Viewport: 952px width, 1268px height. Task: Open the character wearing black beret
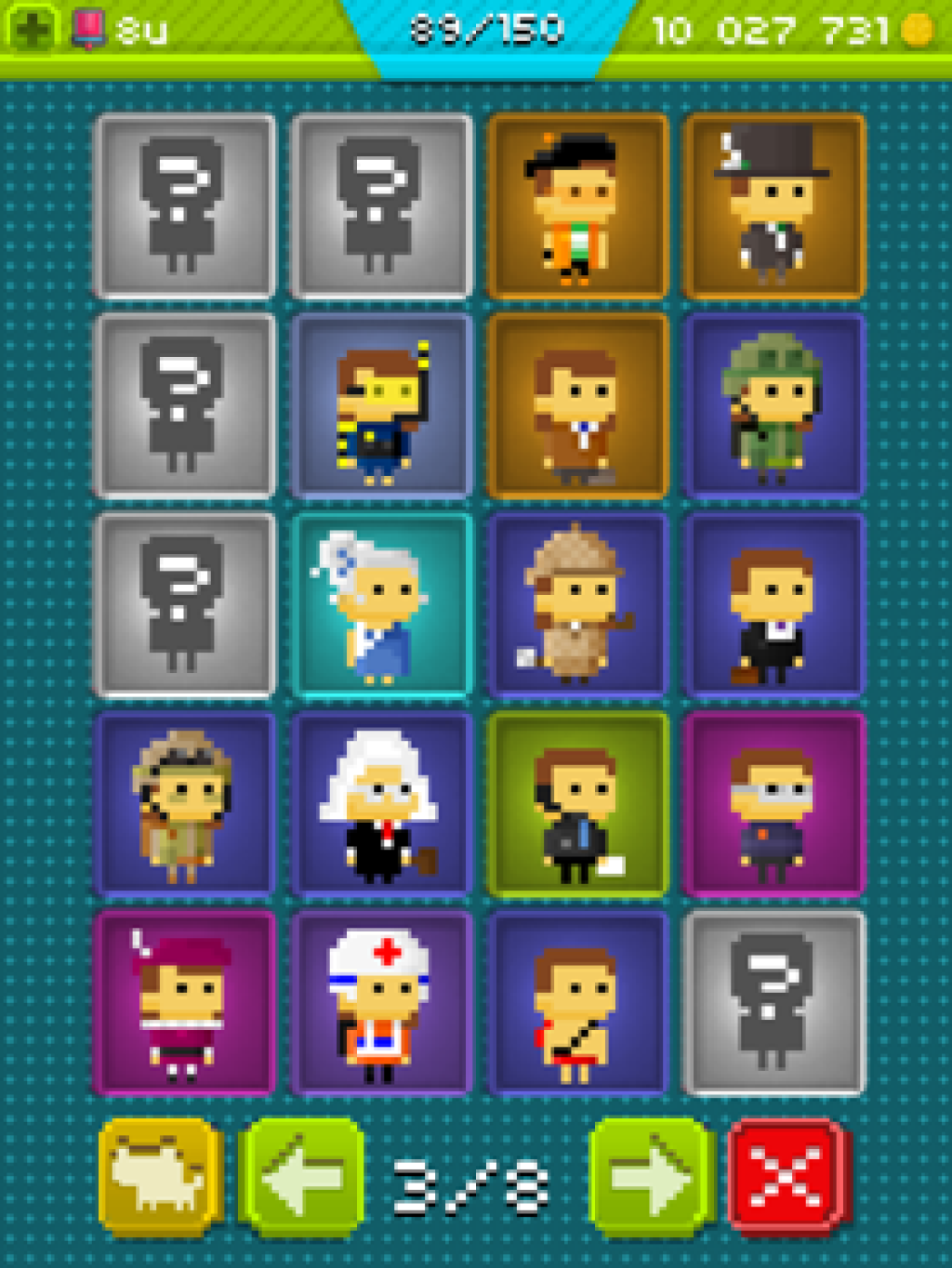point(577,206)
